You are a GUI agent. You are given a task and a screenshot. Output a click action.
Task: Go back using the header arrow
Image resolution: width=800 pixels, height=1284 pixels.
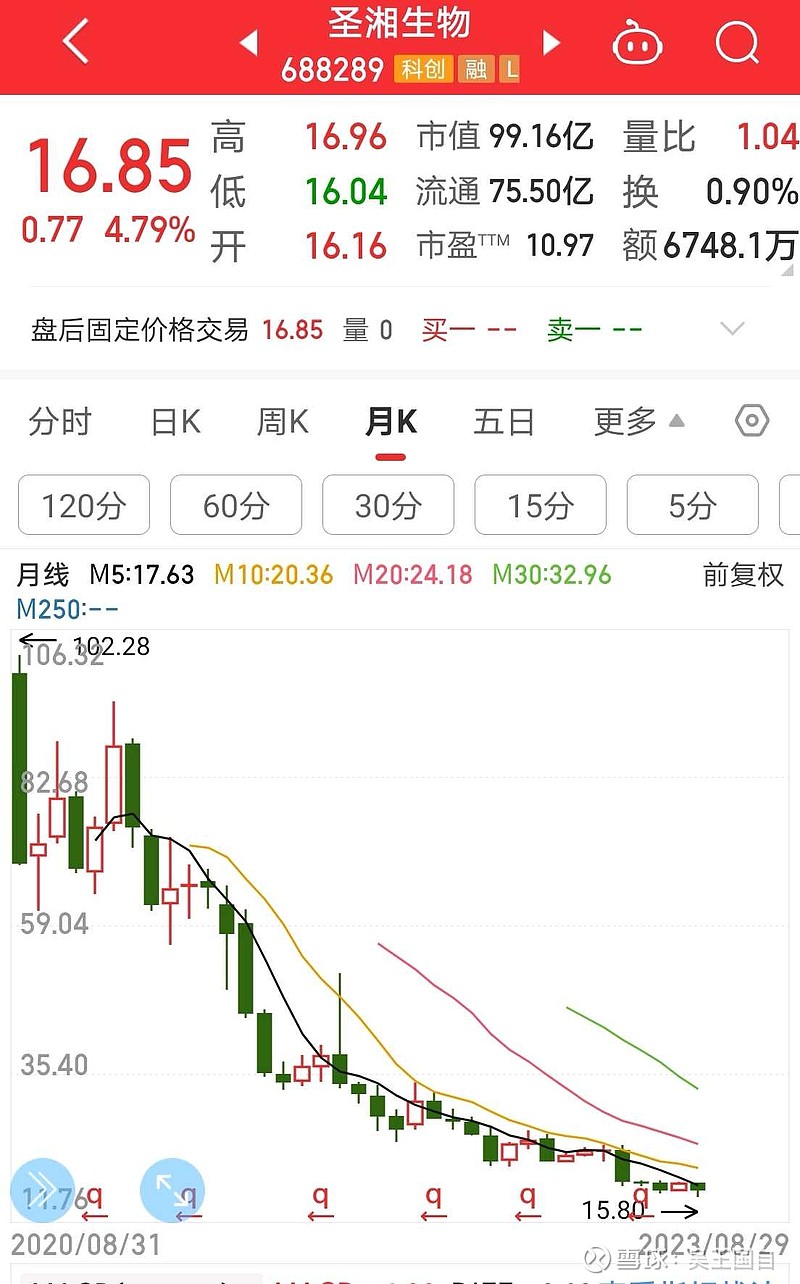76,42
